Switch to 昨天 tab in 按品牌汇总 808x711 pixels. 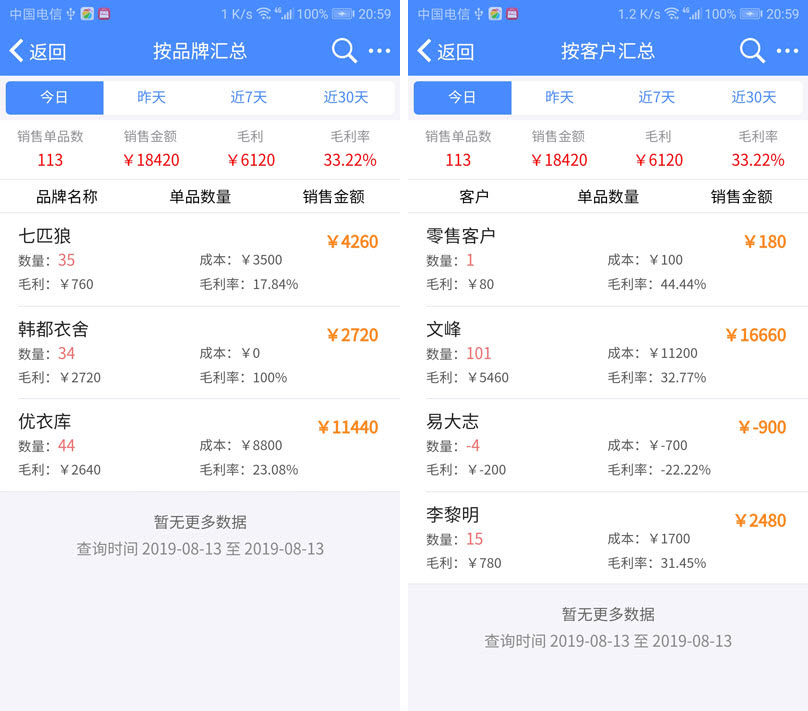[152, 98]
